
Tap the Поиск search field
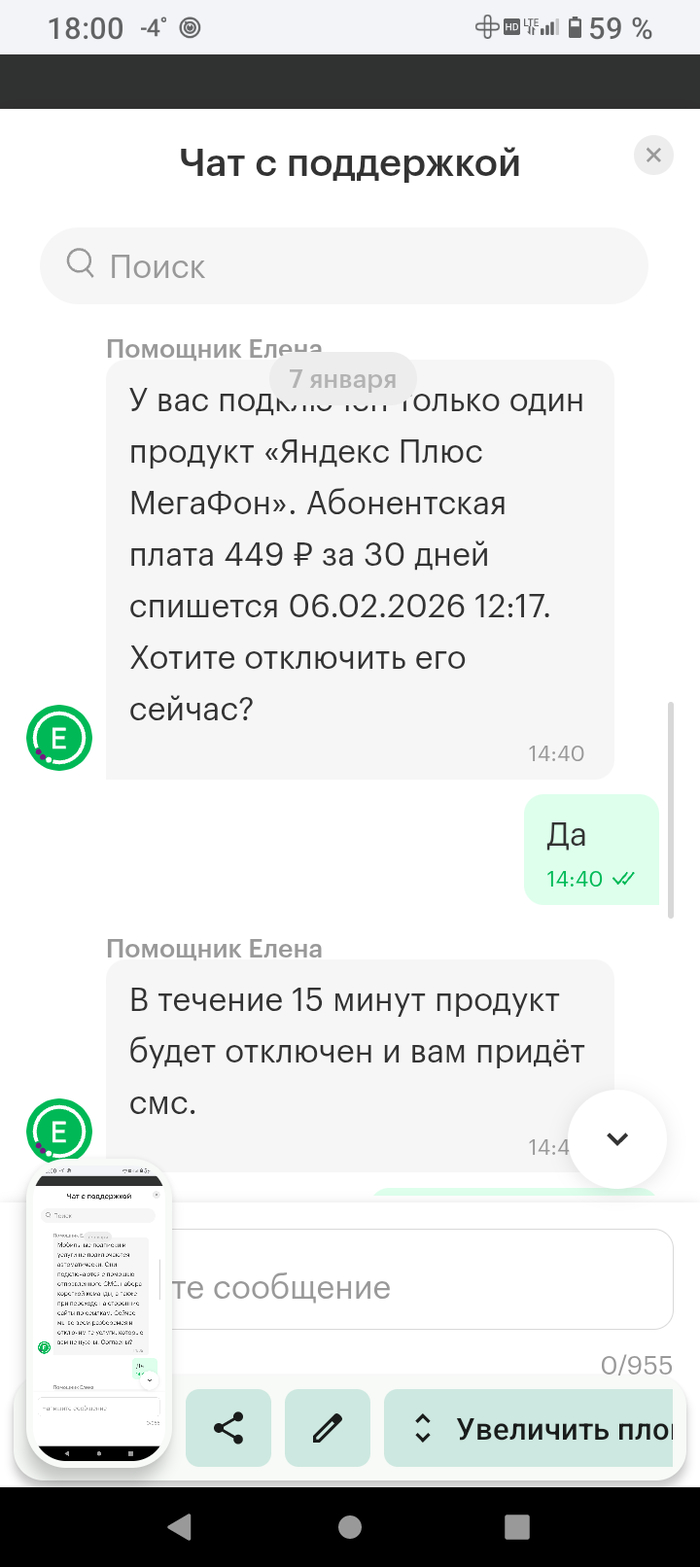(344, 266)
